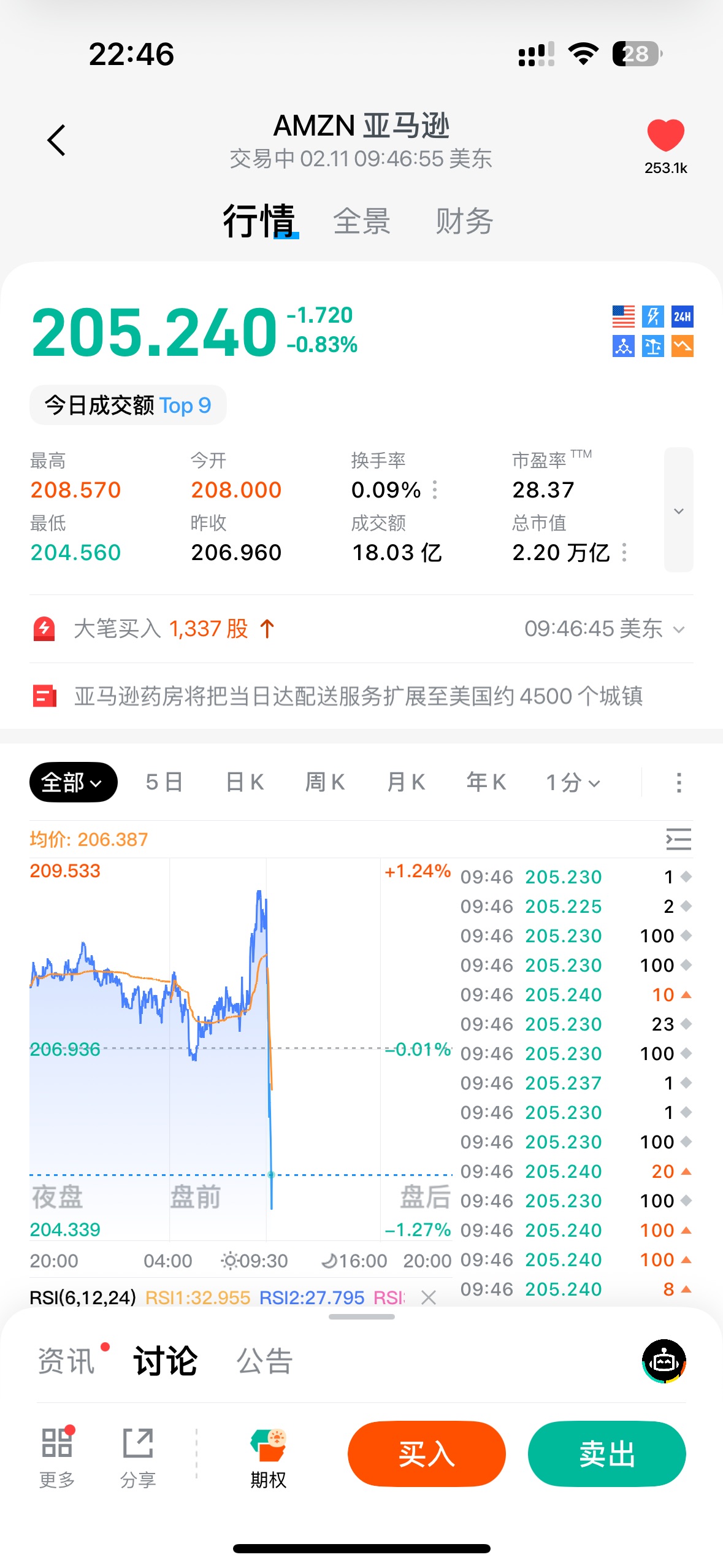This screenshot has width=723, height=1568.
Task: Switch to the 全景 tab
Action: click(361, 221)
